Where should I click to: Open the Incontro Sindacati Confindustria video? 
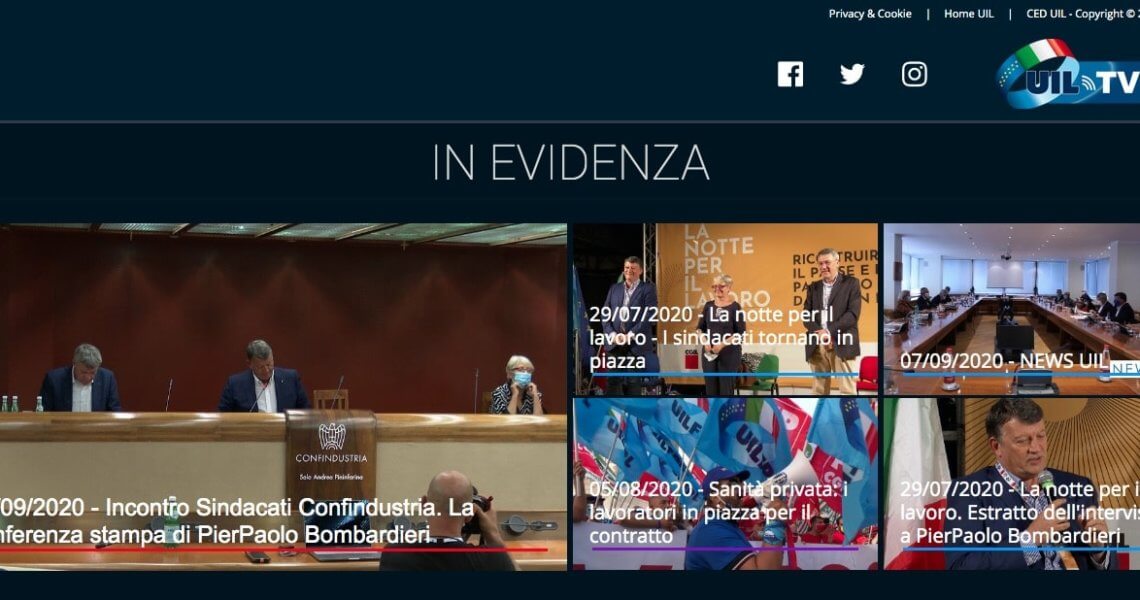point(283,397)
